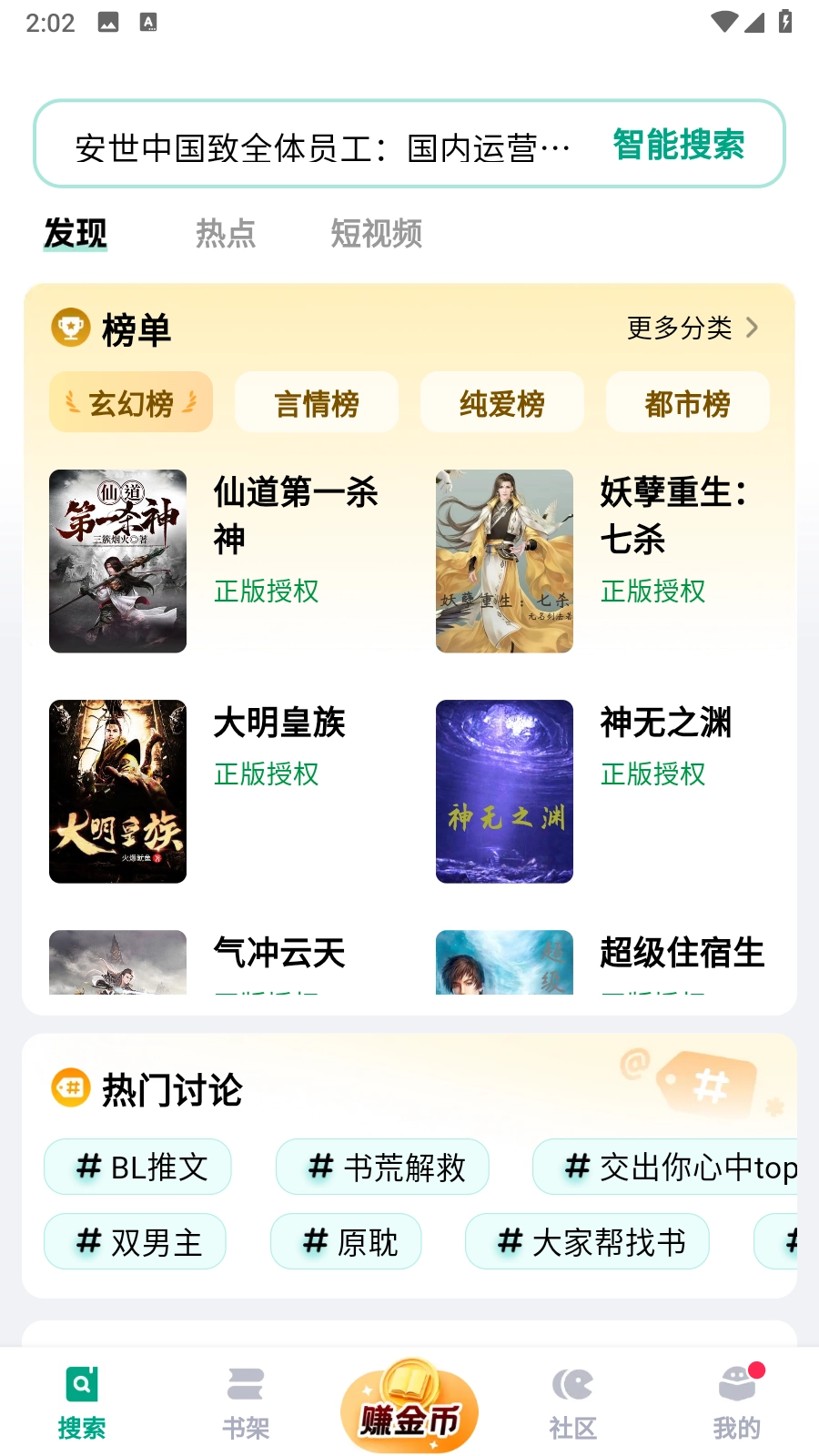Viewport: 819px width, 1456px height.
Task: Open the 神无之渊 book cover
Action: (x=503, y=792)
